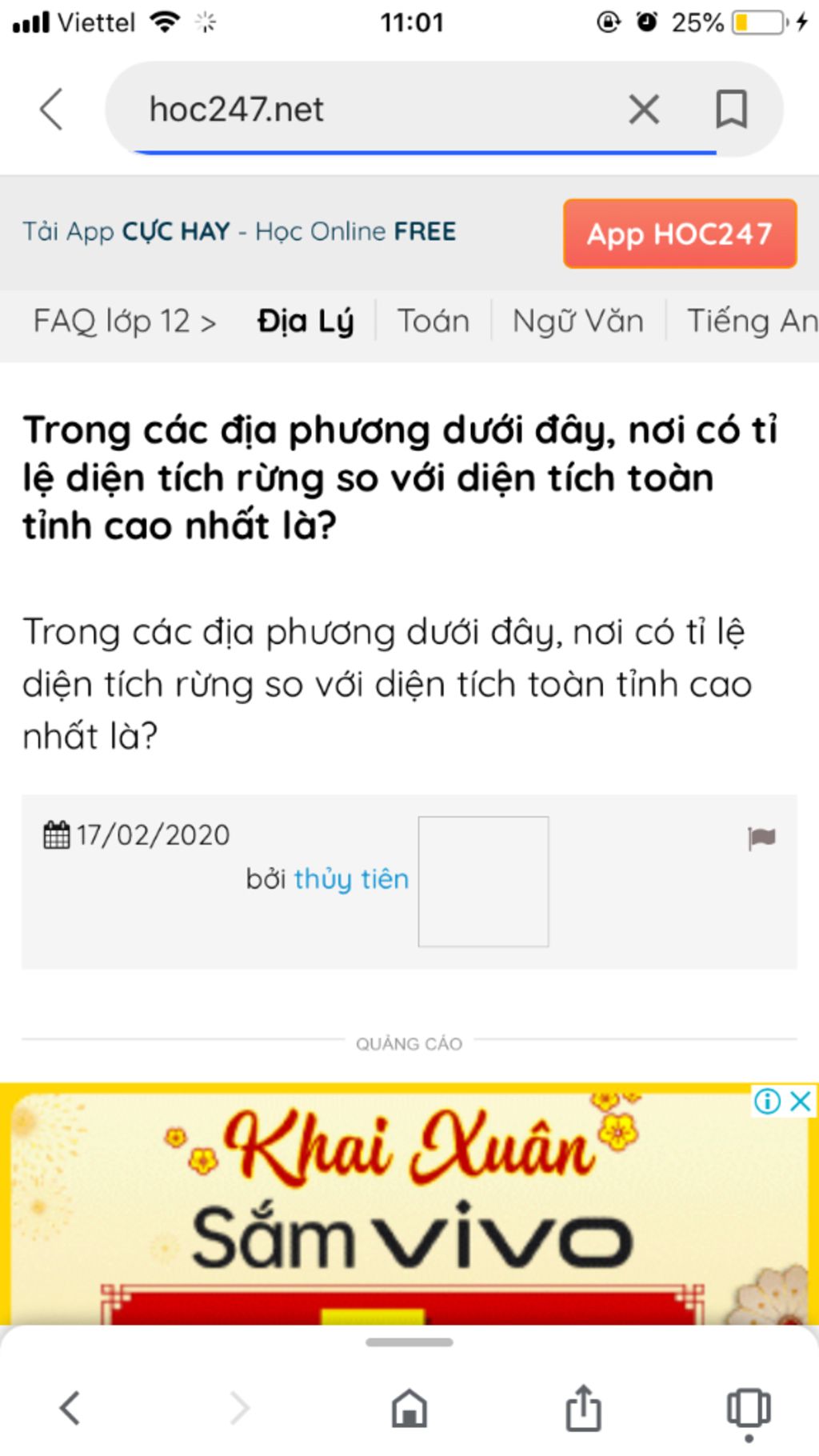Go to the browser home page
The image size is (819, 1456).
coord(409,1407)
